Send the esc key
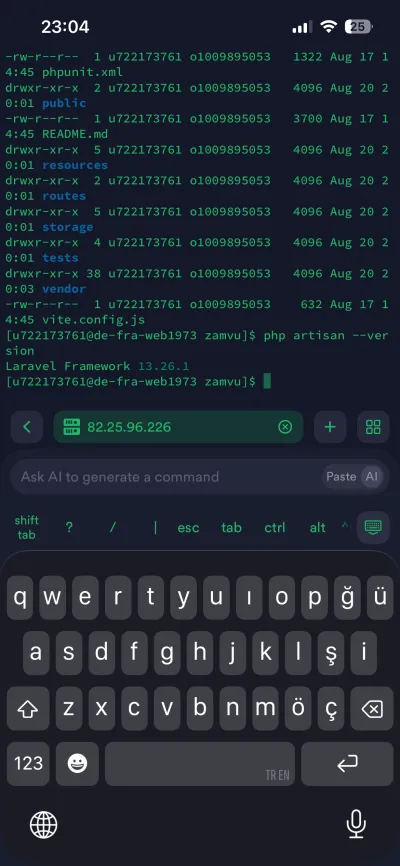Viewport: 400px width, 866px height. pos(188,528)
